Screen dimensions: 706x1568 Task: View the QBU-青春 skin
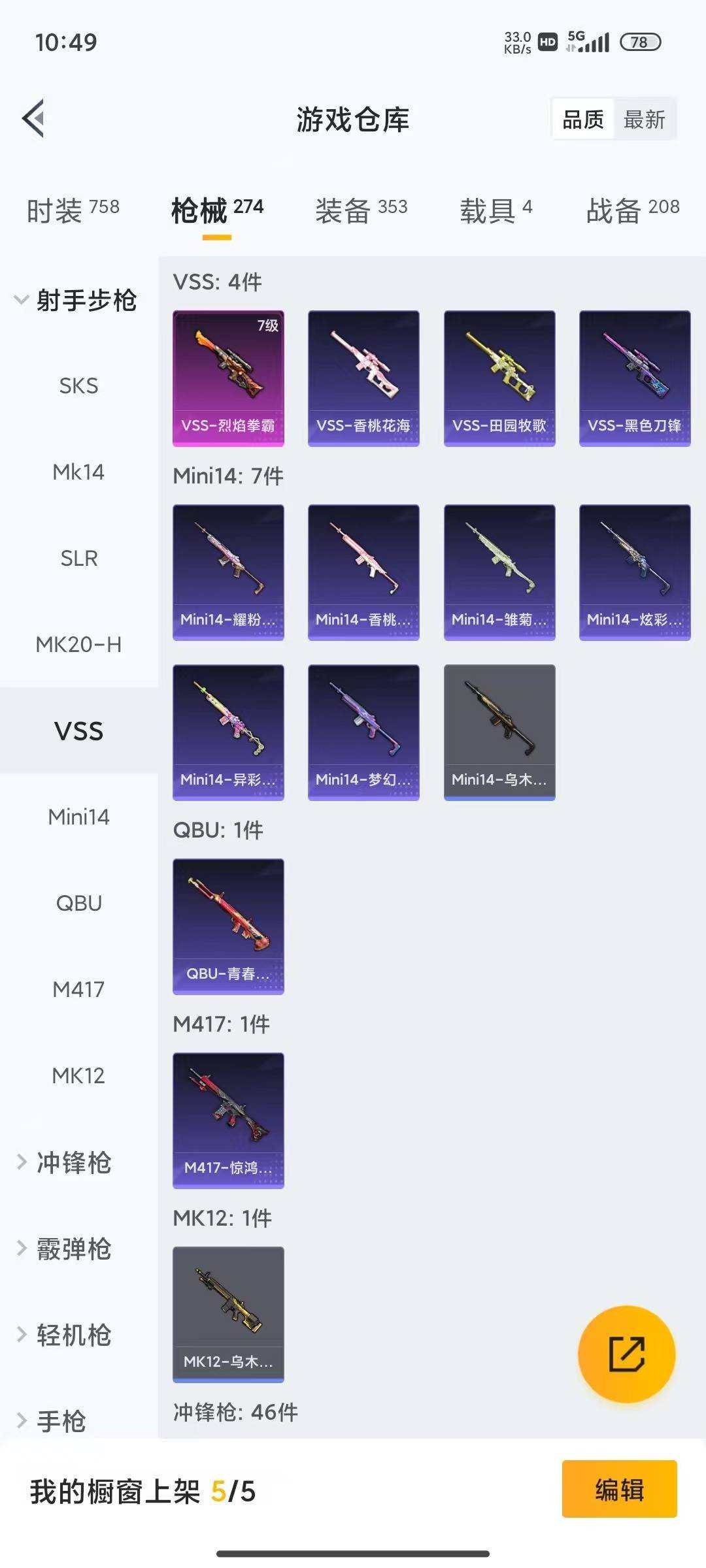point(228,926)
